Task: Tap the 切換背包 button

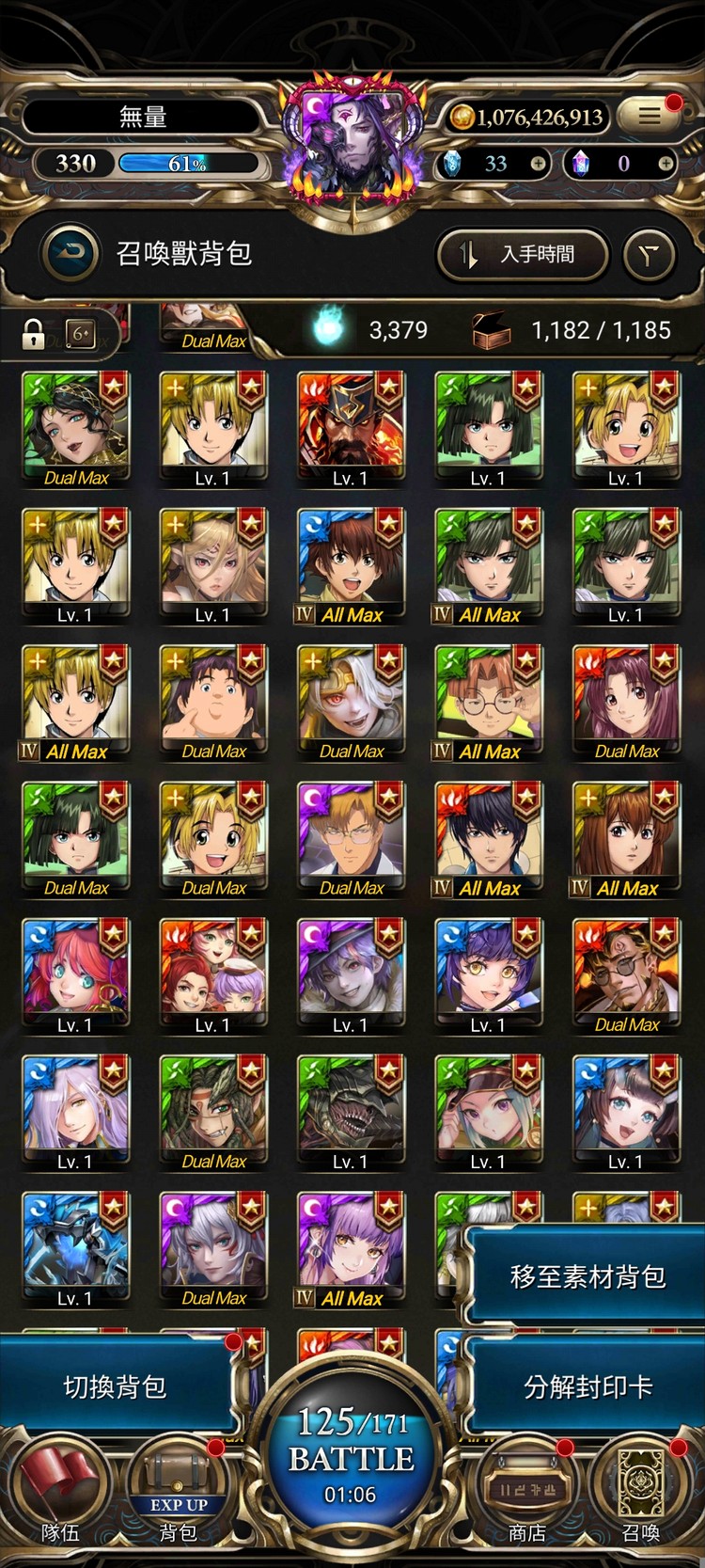Action: click(115, 1386)
